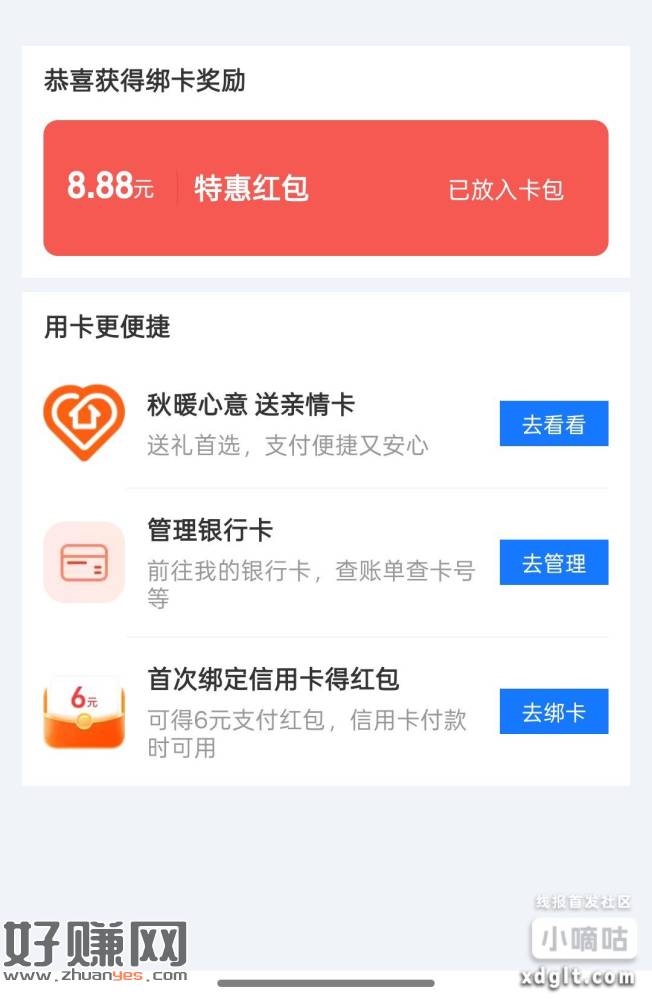Open 去管理 to manage bank cards

(x=553, y=563)
